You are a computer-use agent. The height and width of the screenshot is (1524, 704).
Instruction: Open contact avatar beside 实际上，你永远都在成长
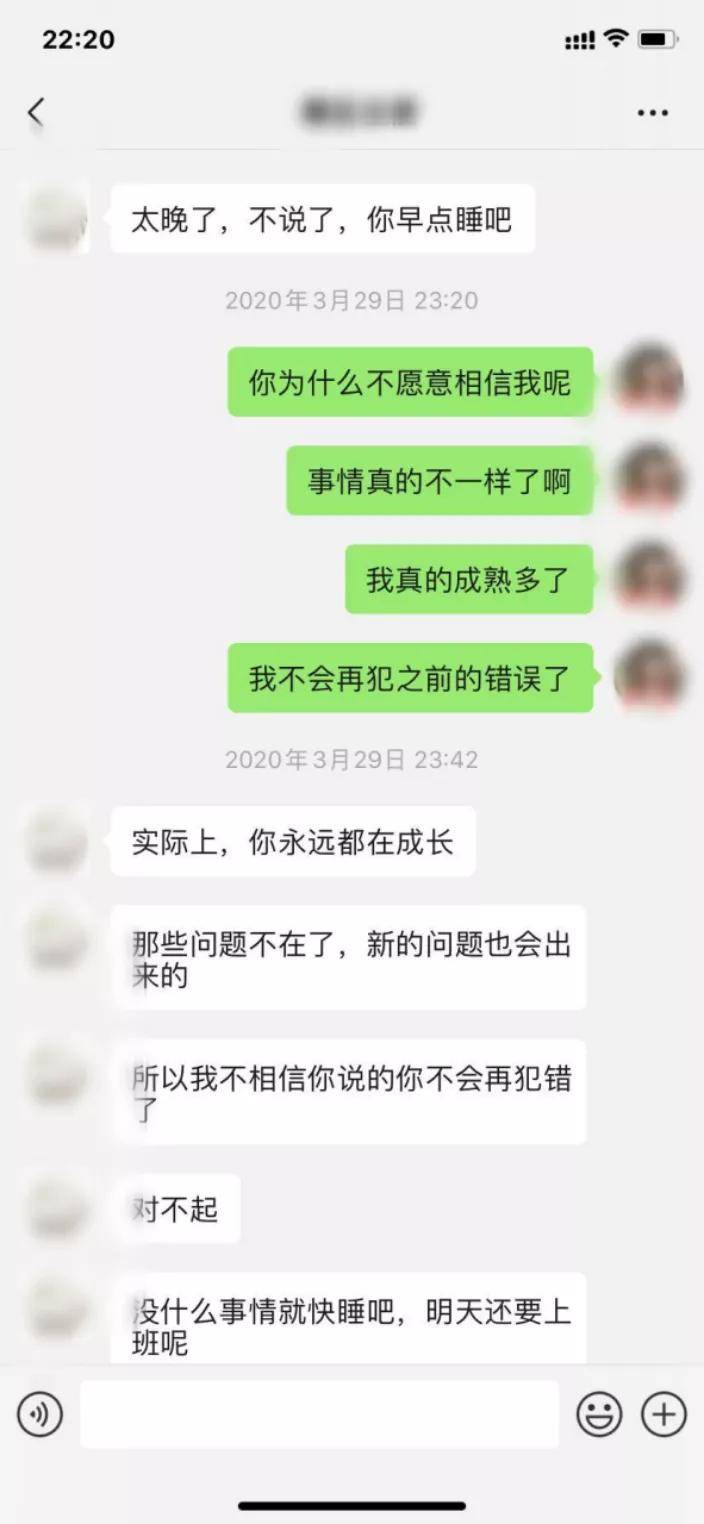coord(57,840)
